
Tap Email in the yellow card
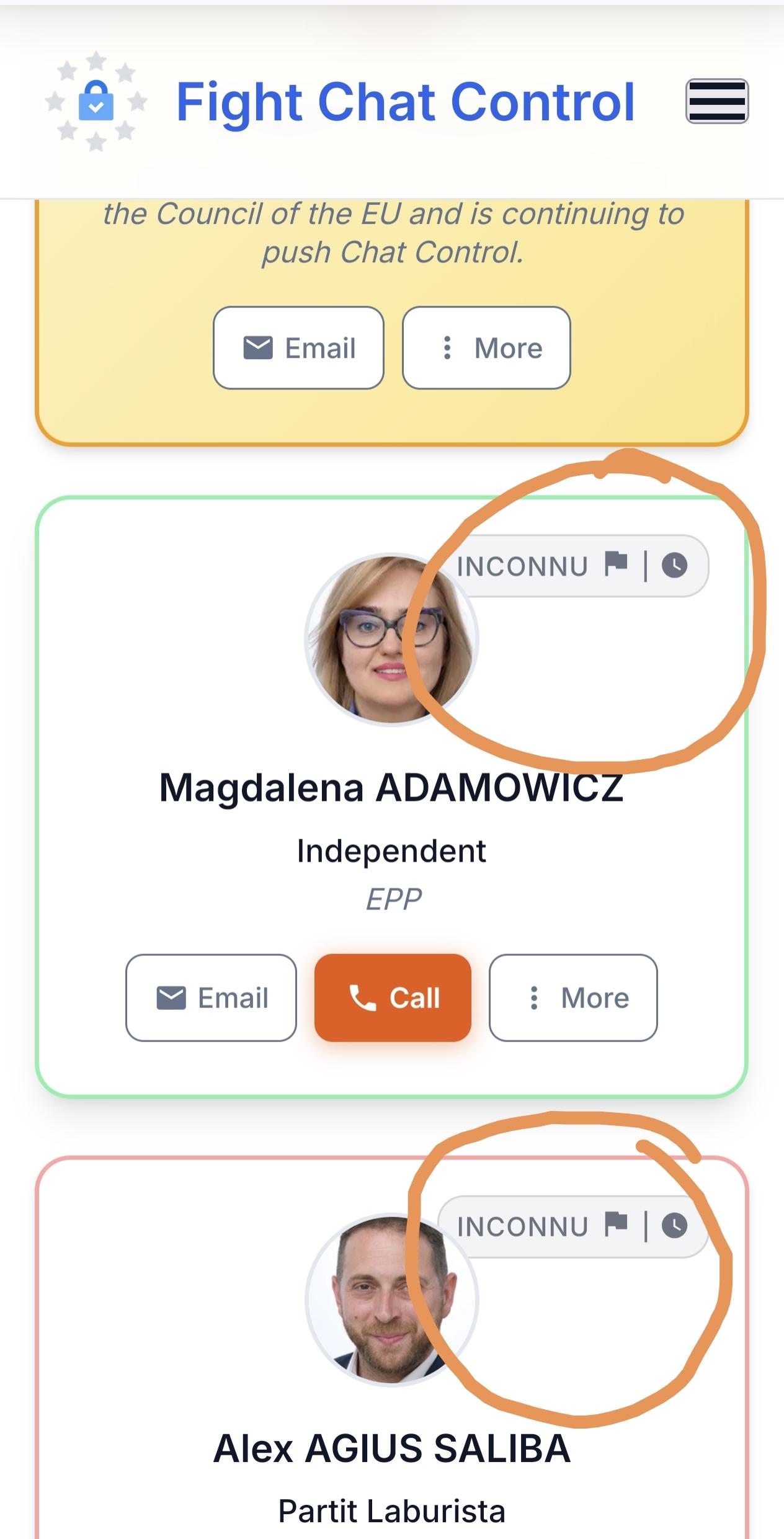[x=298, y=348]
